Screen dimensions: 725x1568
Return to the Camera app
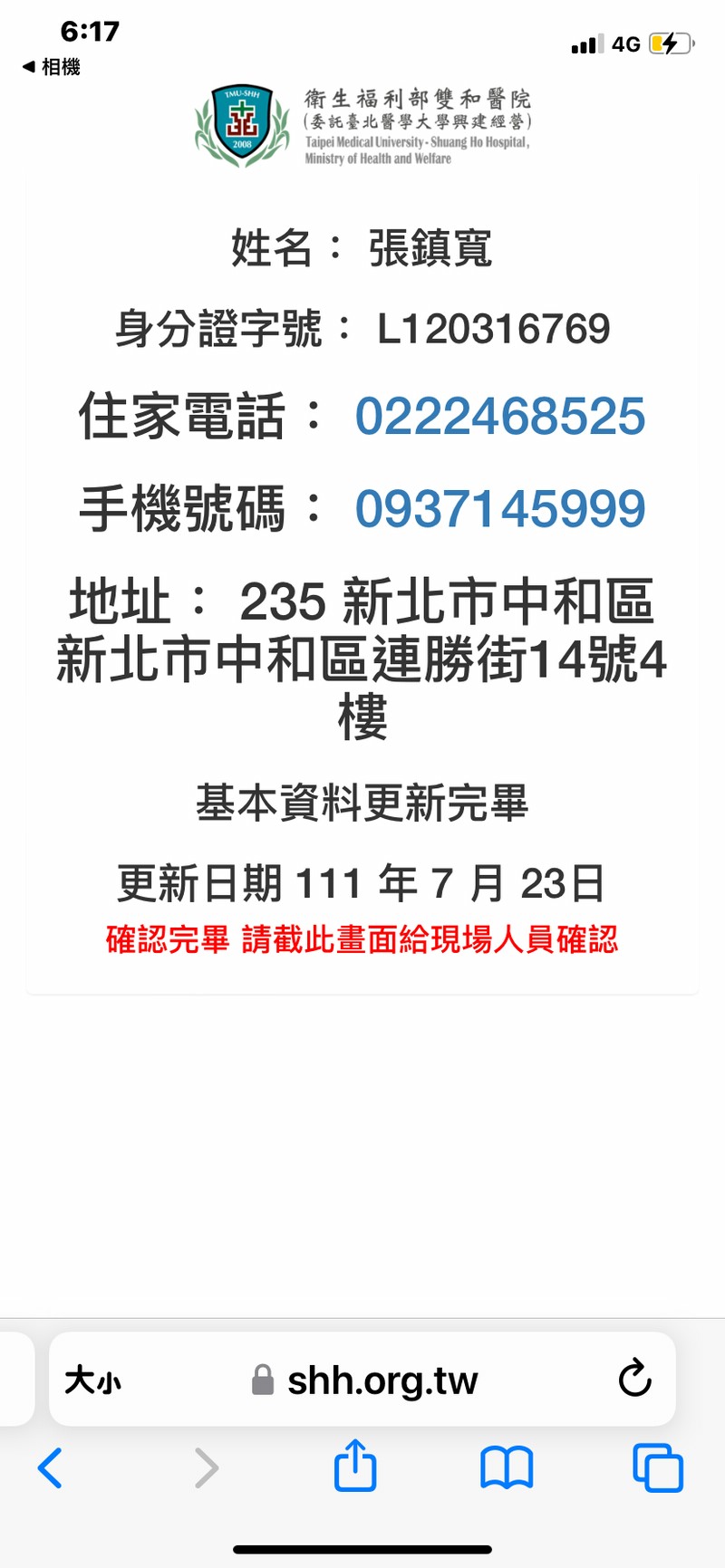point(52,67)
